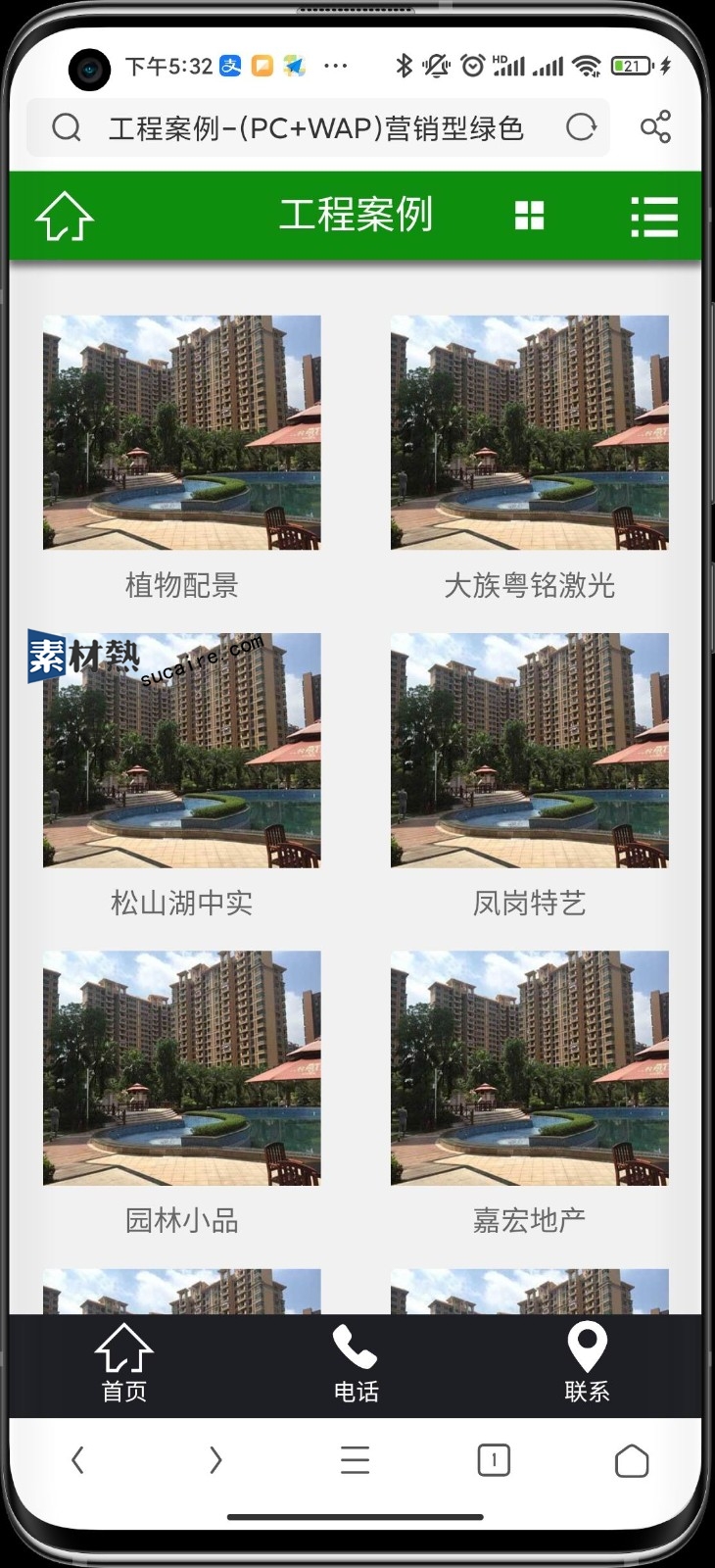The width and height of the screenshot is (715, 1568).
Task: Tap the 电话 call button
Action: (356, 1364)
